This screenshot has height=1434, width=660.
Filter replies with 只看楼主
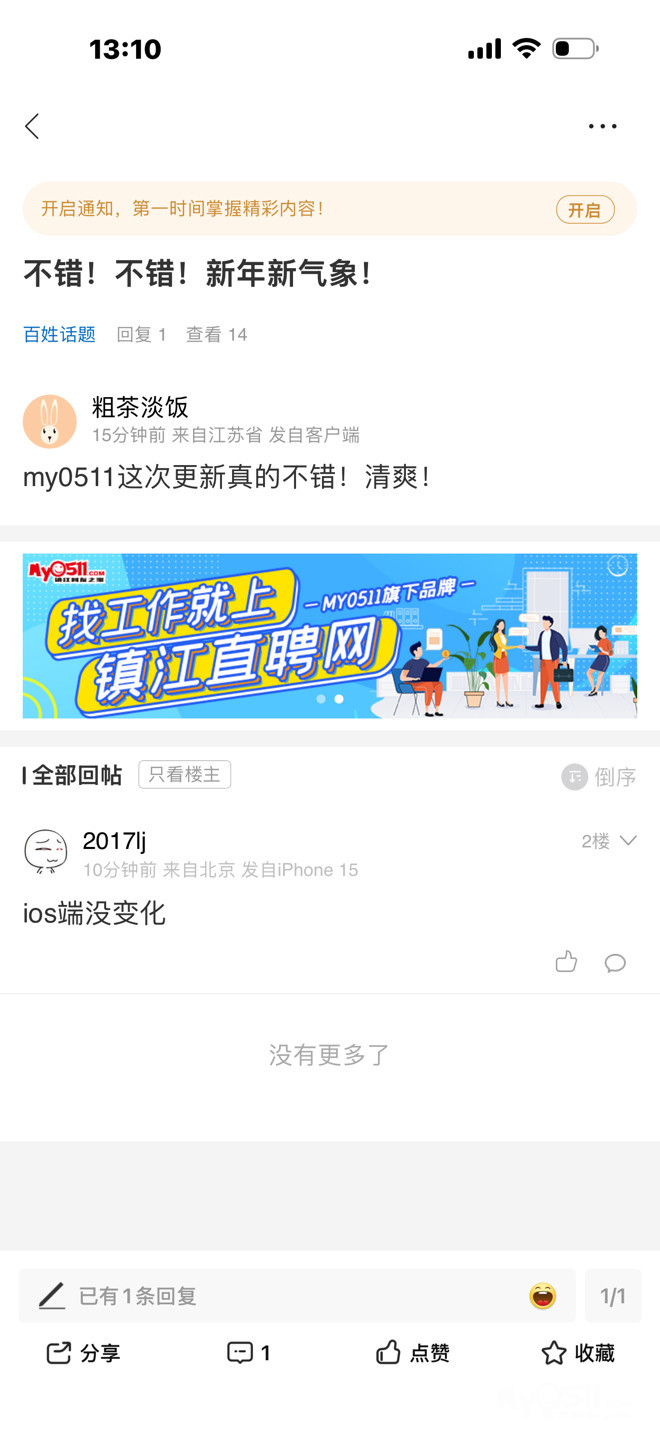184,774
